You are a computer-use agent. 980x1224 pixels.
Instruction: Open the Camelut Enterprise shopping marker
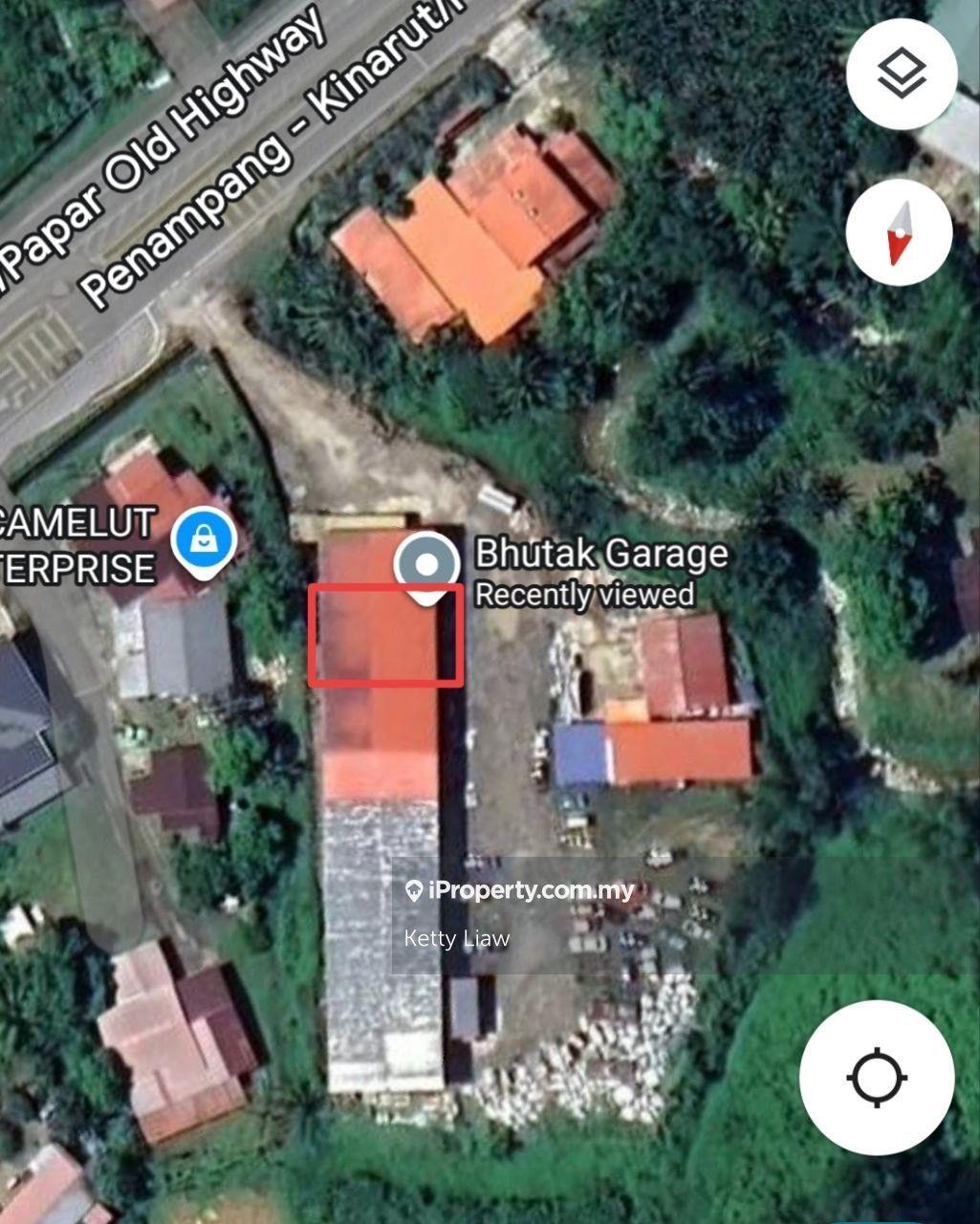[x=204, y=542]
